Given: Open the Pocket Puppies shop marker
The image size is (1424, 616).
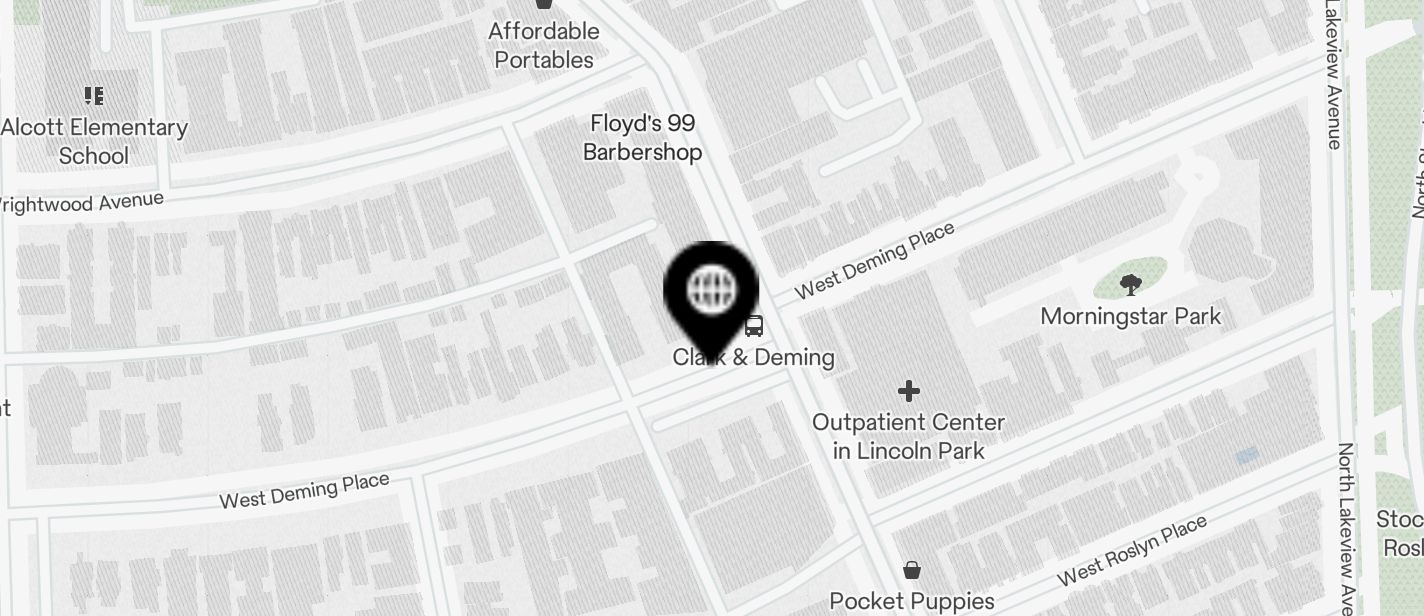Looking at the screenshot, I should tap(911, 571).
